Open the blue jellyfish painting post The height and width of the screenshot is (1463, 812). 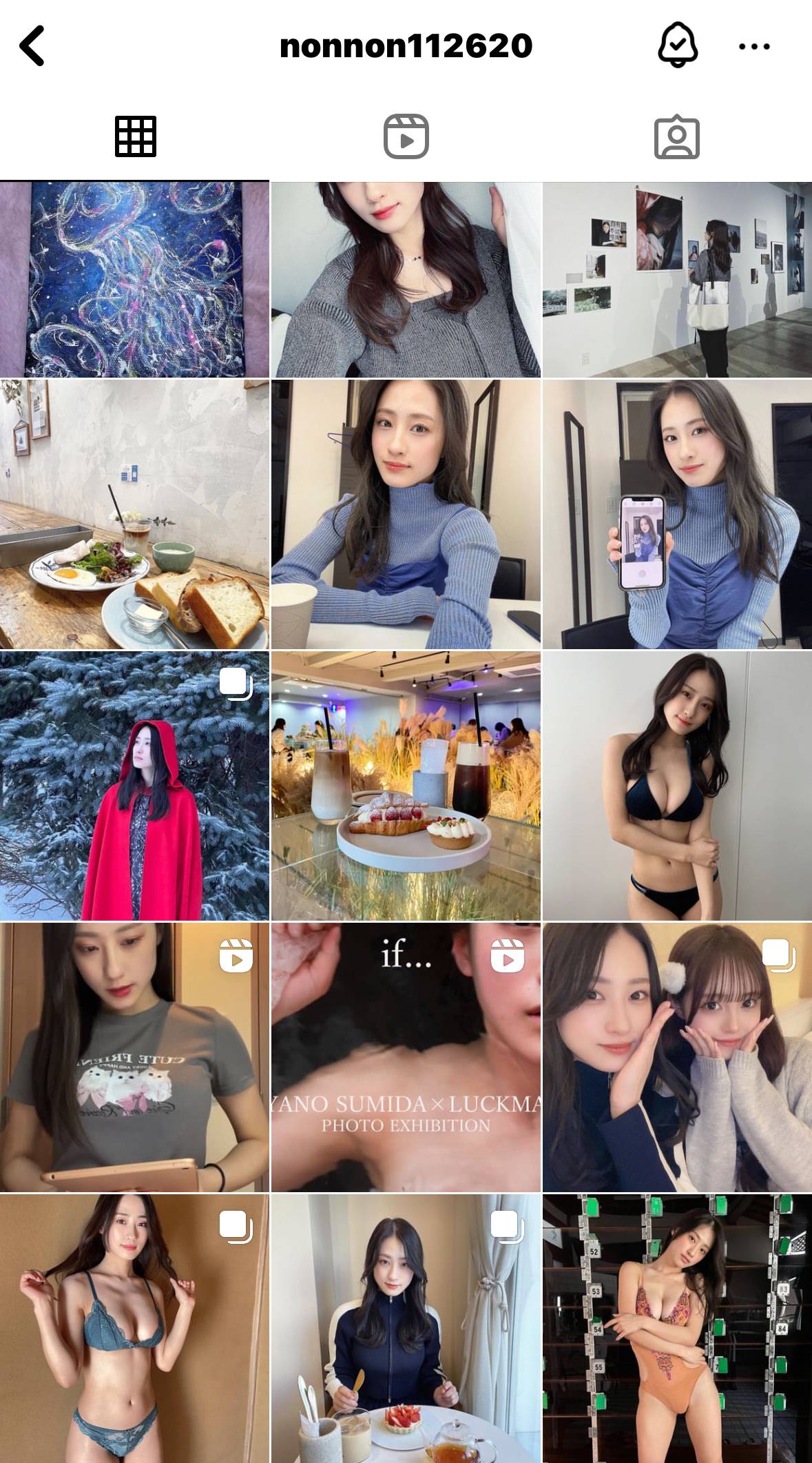(x=134, y=280)
